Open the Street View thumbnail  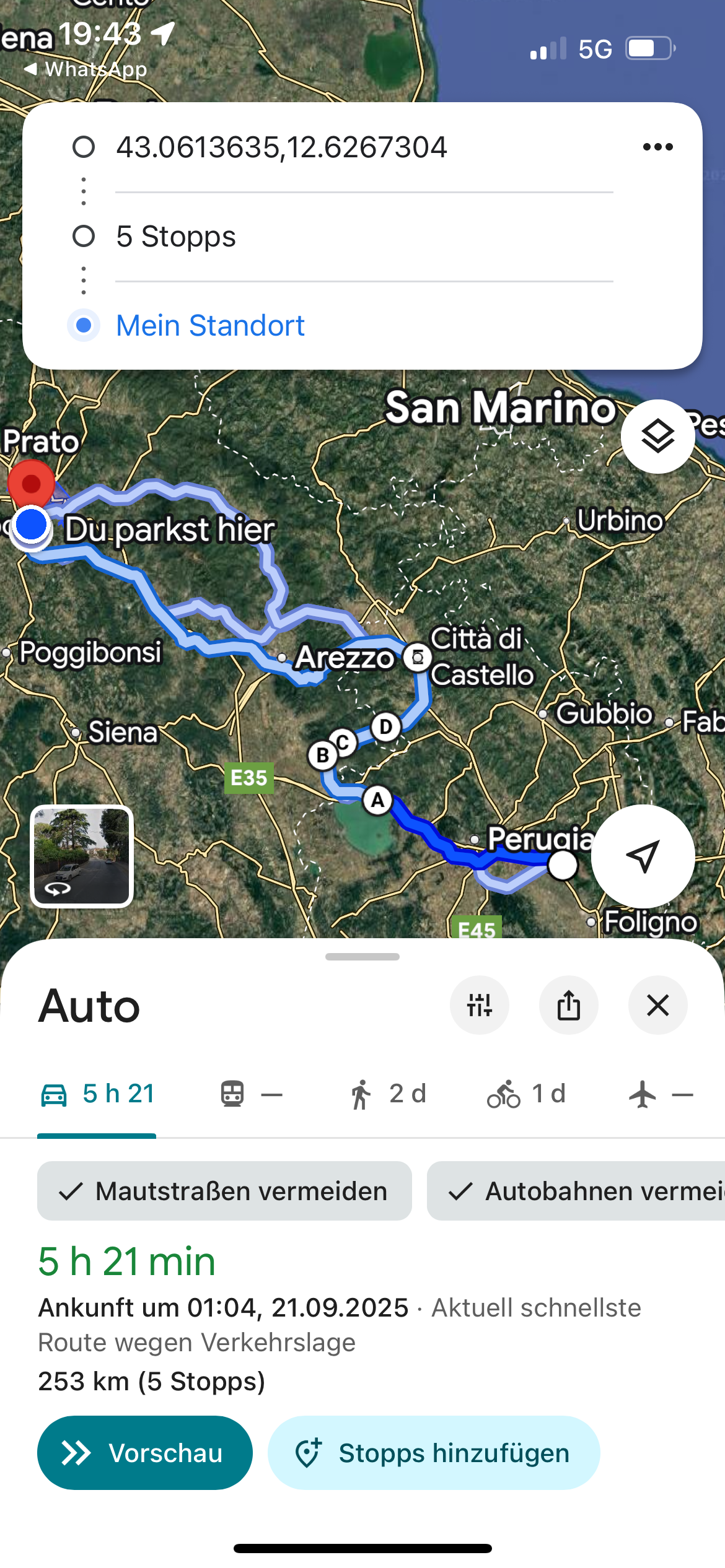coord(82,856)
